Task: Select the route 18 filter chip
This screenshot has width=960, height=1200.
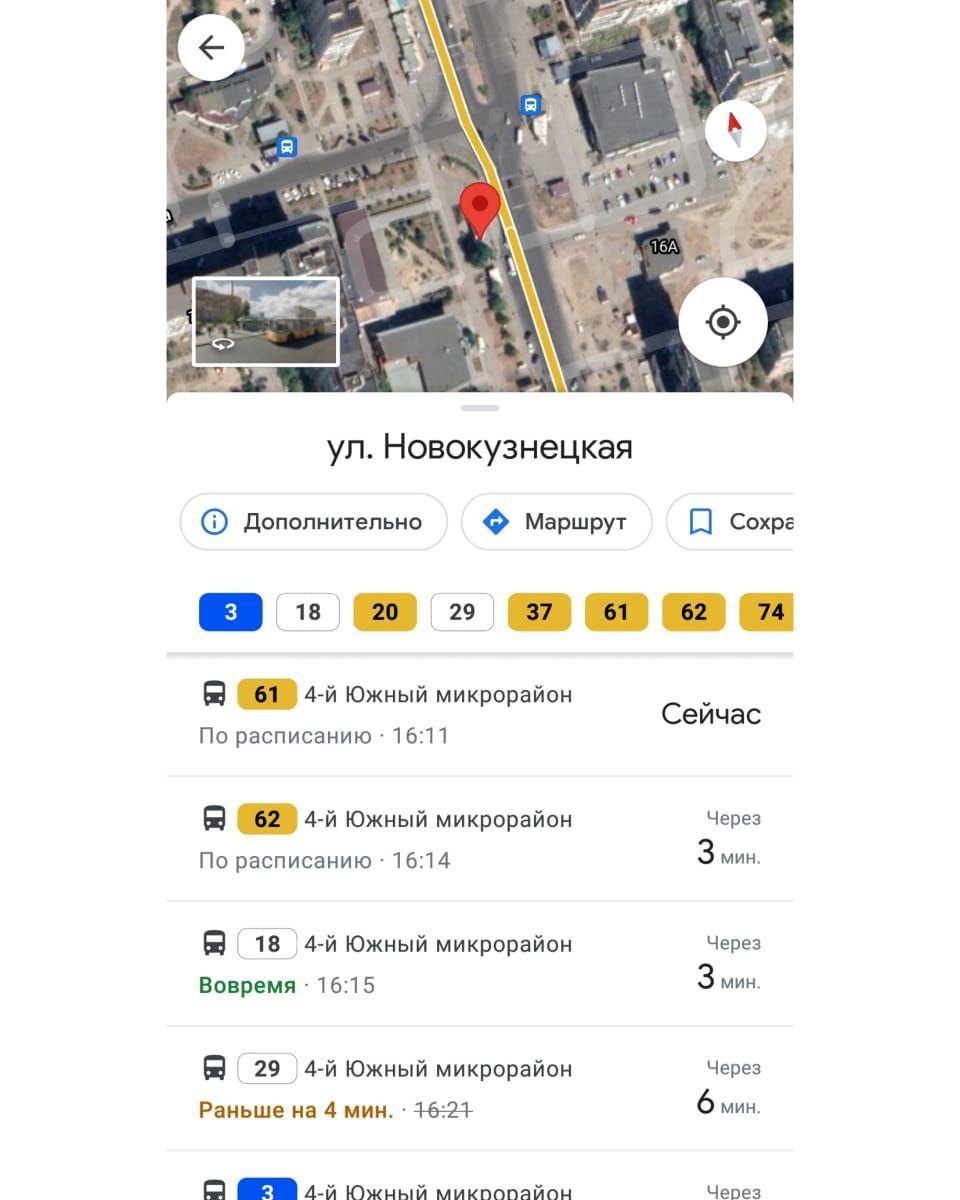Action: [308, 612]
